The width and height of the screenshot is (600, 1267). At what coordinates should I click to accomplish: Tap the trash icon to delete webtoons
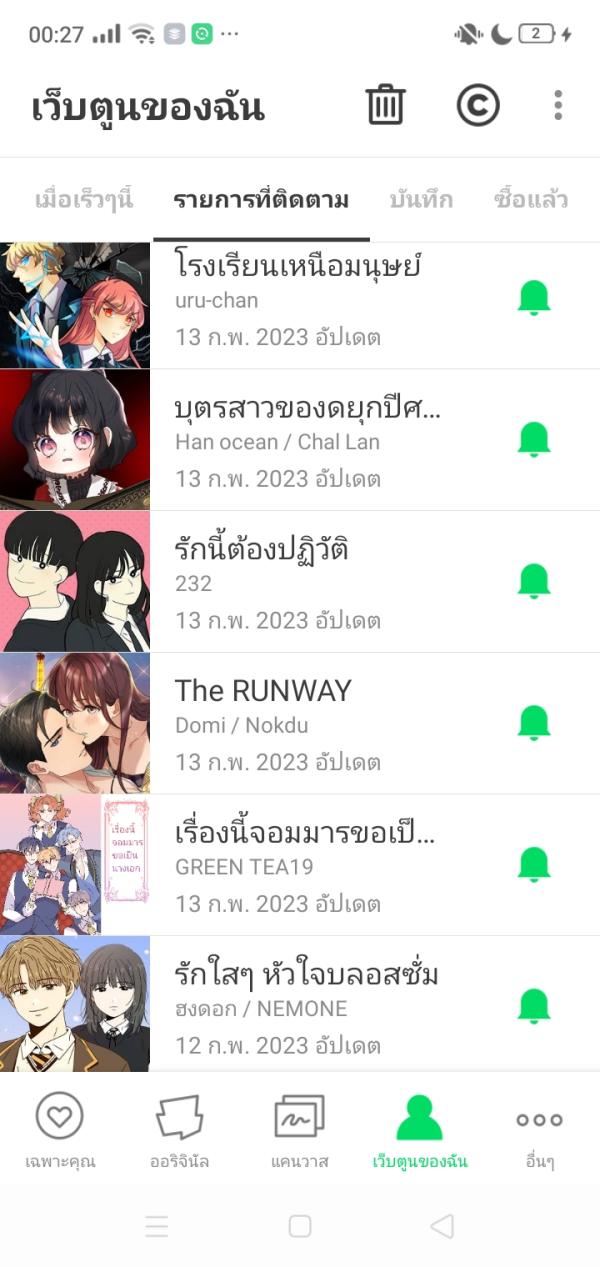tap(385, 105)
